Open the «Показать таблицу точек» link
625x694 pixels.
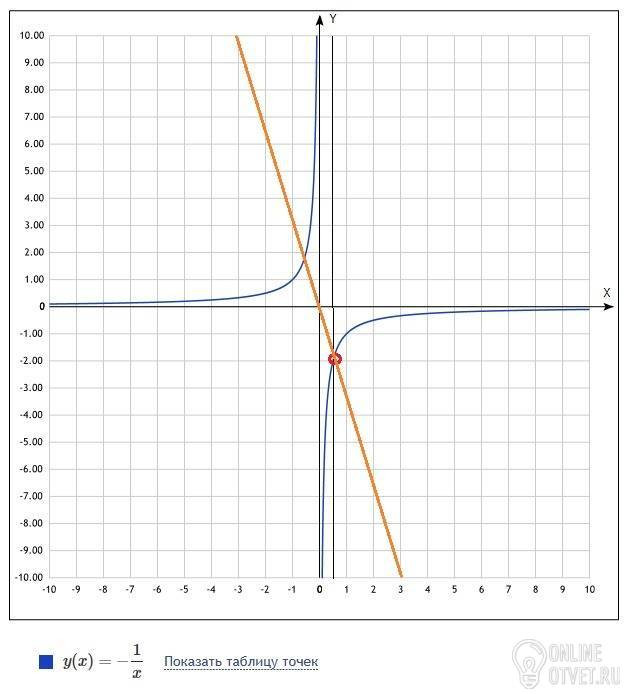pyautogui.click(x=241, y=661)
